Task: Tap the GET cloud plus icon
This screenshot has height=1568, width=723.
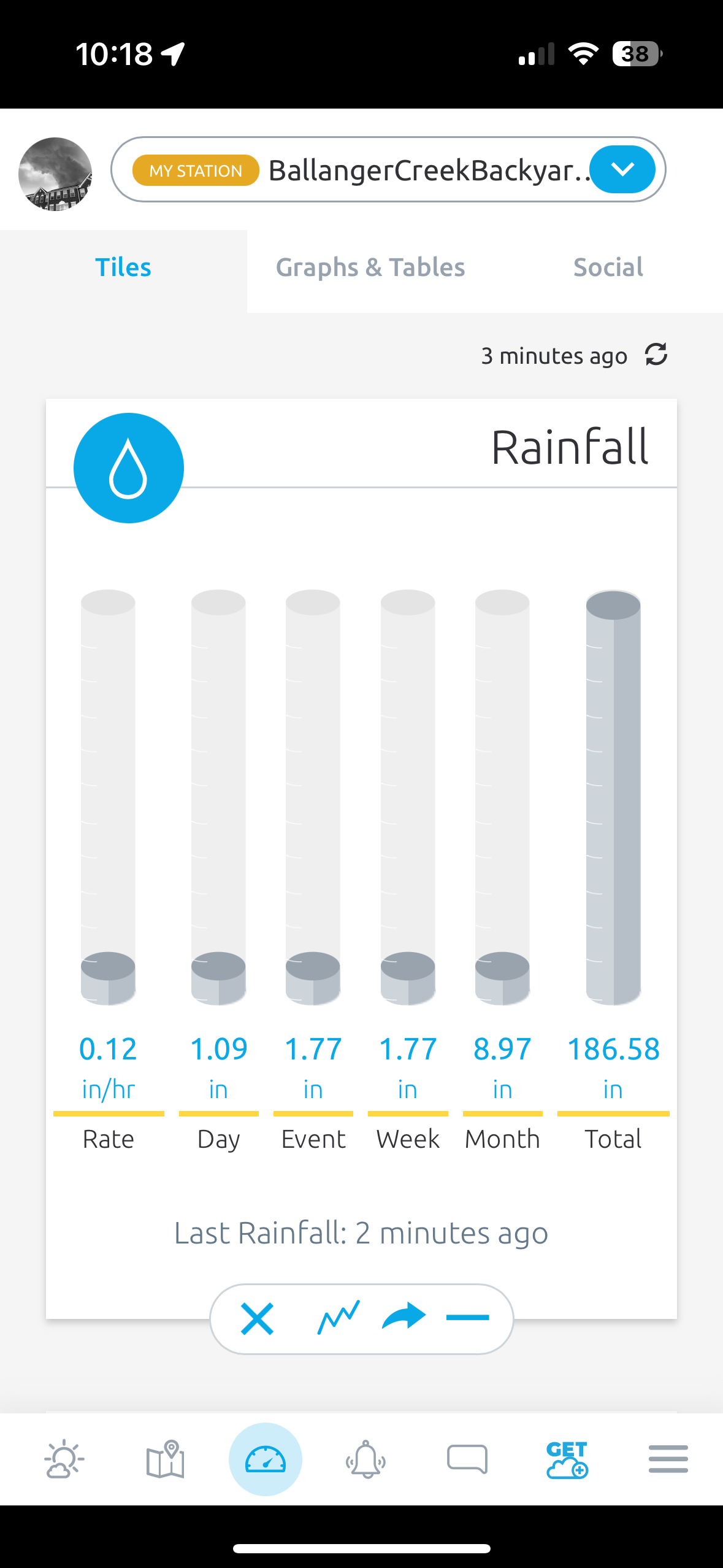Action: (x=567, y=1459)
